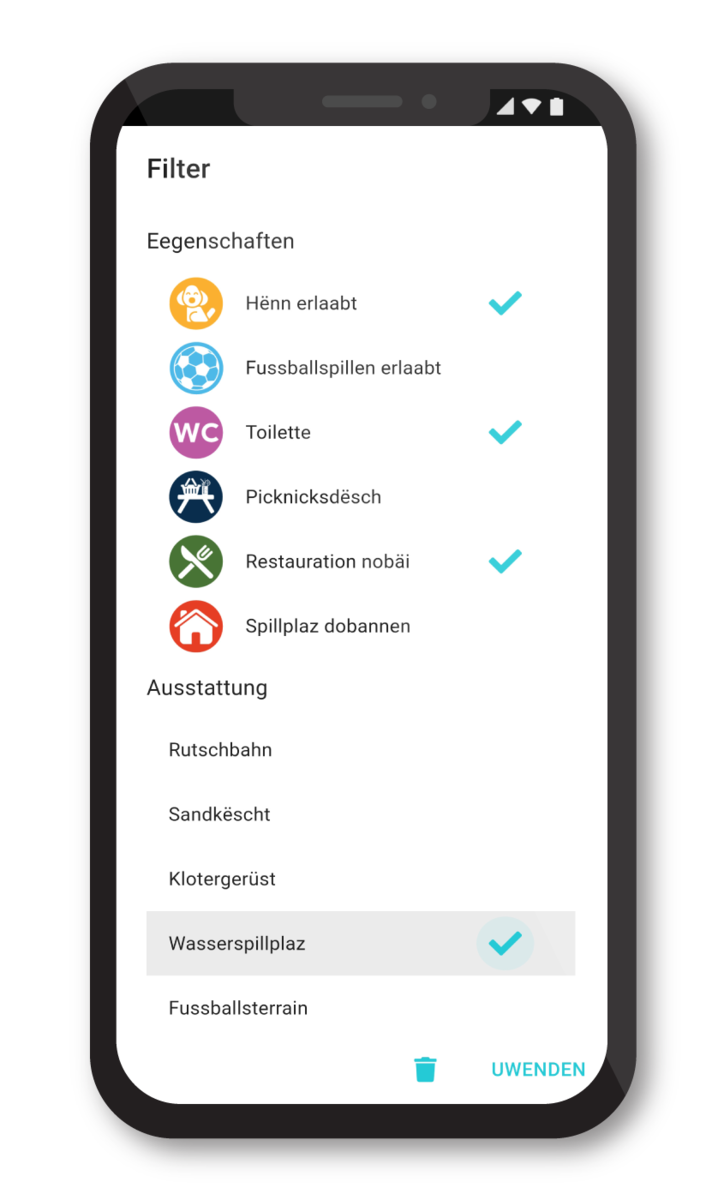Uncheck the Toilette filter
The image size is (724, 1200).
[x=360, y=432]
